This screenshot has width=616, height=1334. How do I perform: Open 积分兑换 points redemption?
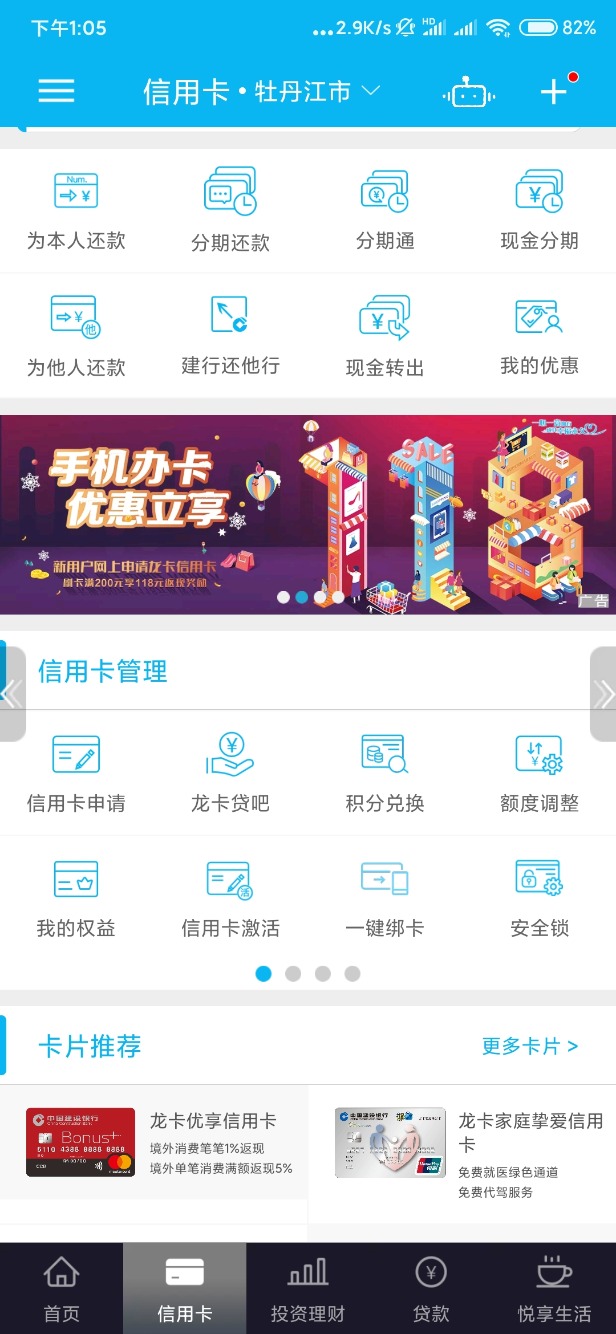click(385, 772)
